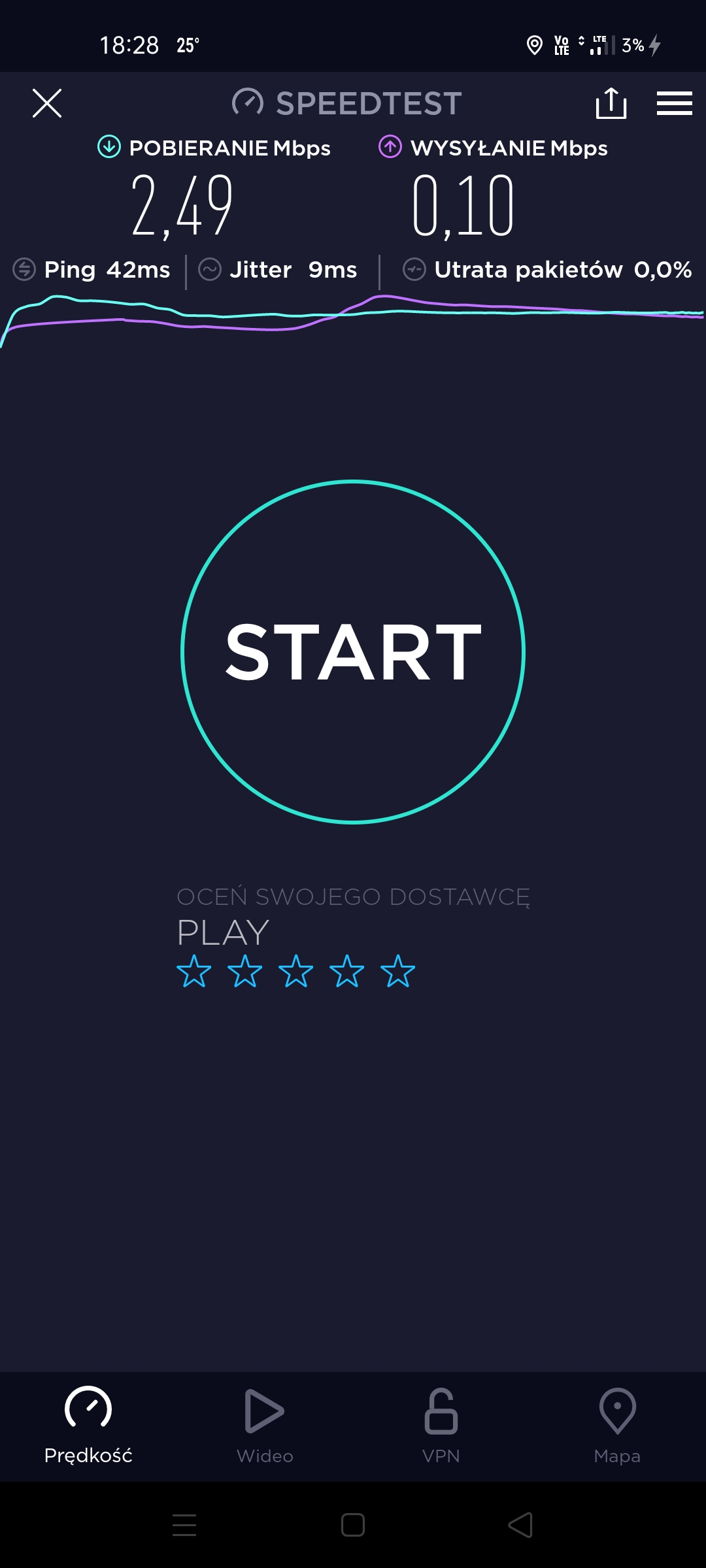
Task: Give PLAY a five-star rating
Action: coord(398,971)
